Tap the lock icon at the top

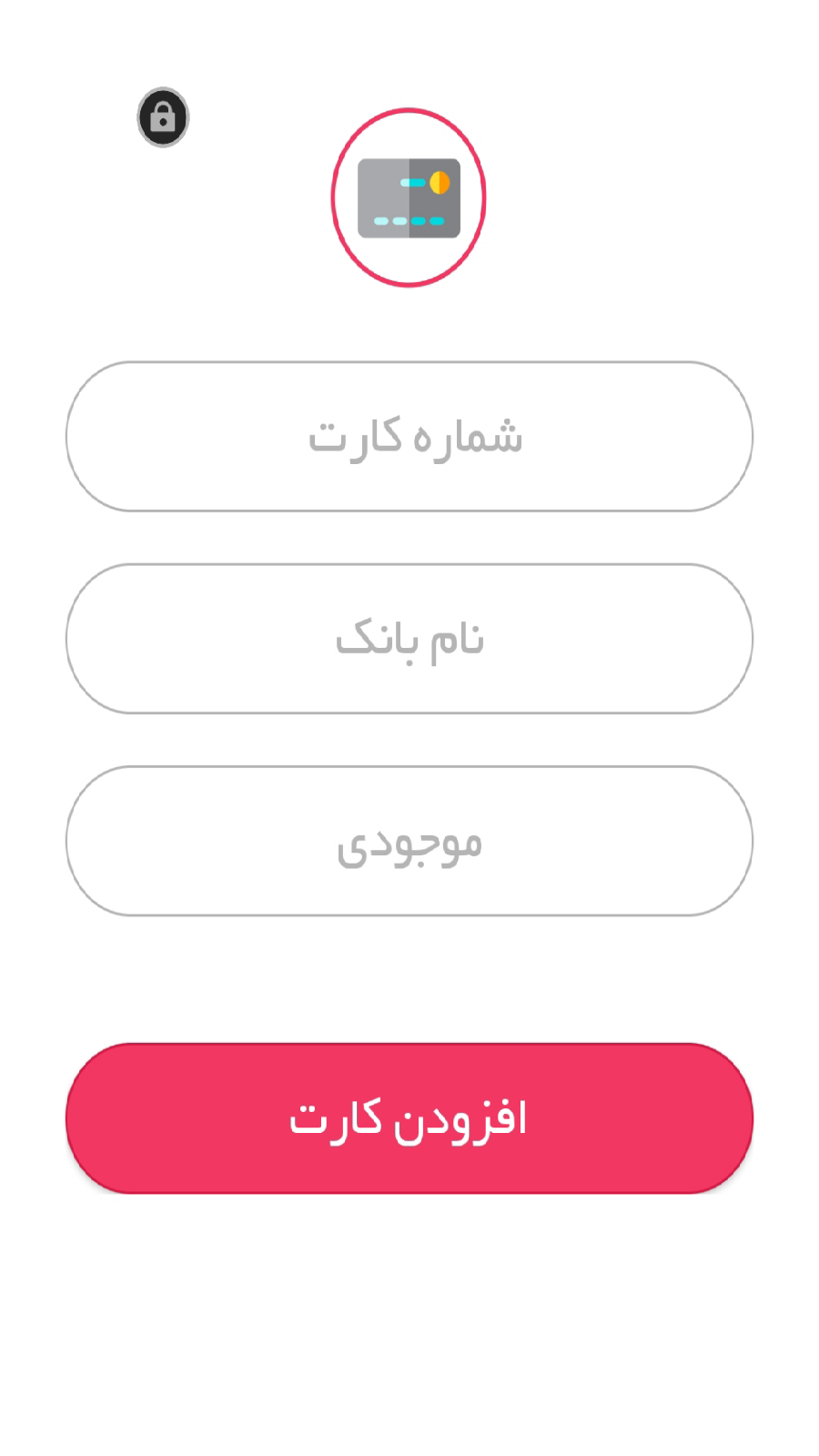click(x=163, y=117)
